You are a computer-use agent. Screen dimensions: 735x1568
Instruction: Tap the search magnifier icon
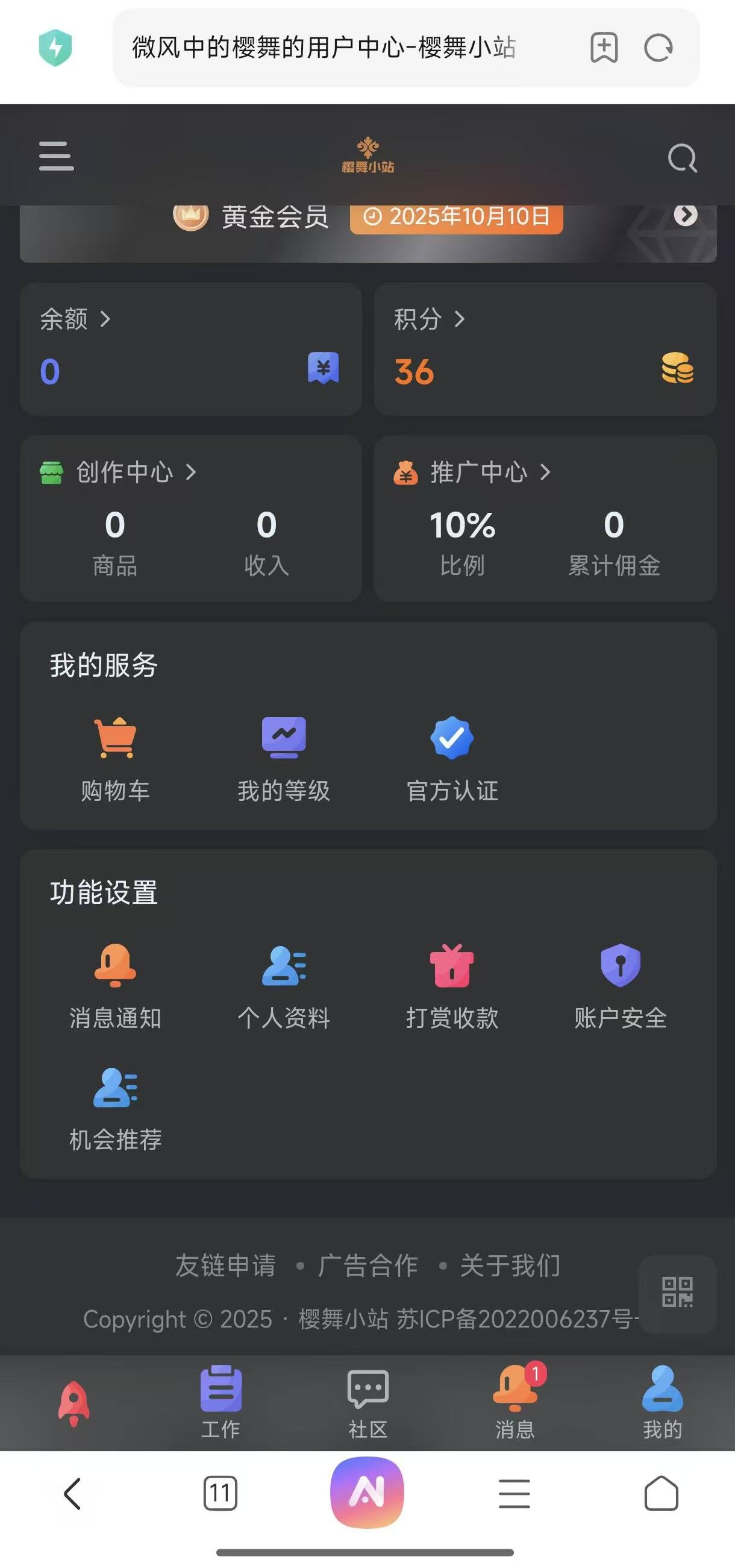[x=682, y=158]
